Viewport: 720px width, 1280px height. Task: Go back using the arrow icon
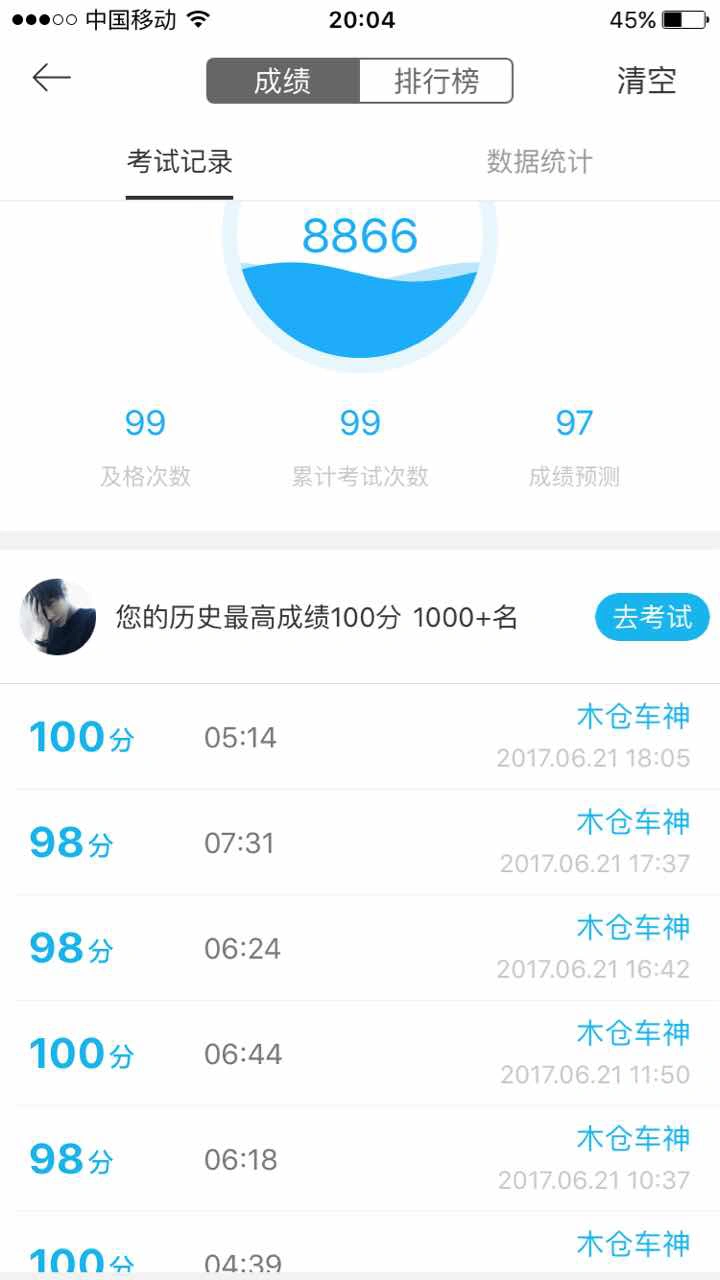click(51, 78)
